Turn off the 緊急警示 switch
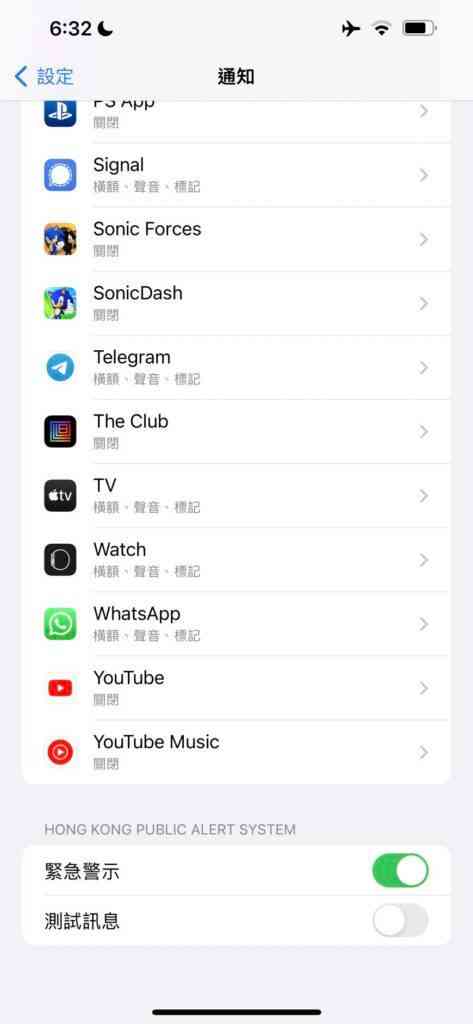Image resolution: width=473 pixels, height=1024 pixels. click(x=400, y=871)
